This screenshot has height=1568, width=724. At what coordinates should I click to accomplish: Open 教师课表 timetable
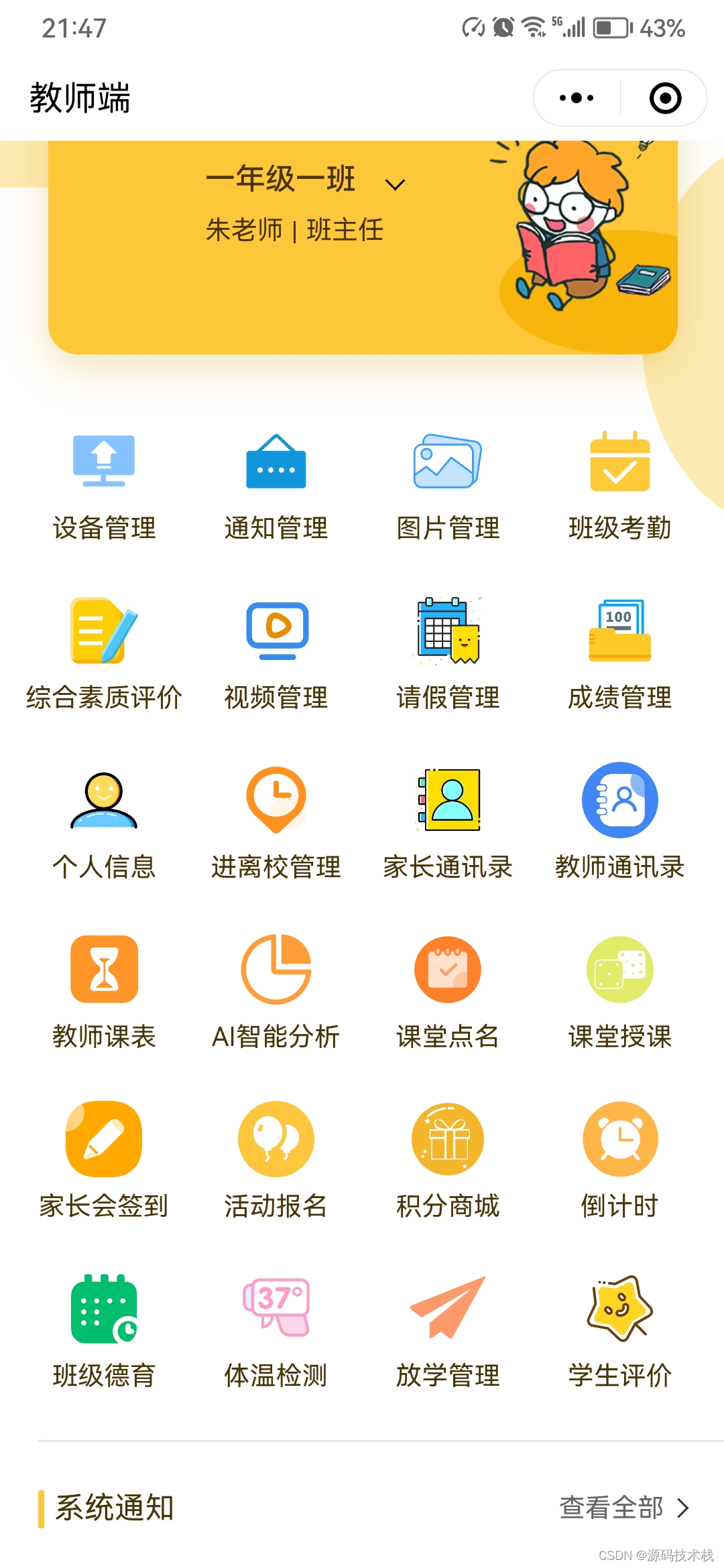[x=104, y=994]
